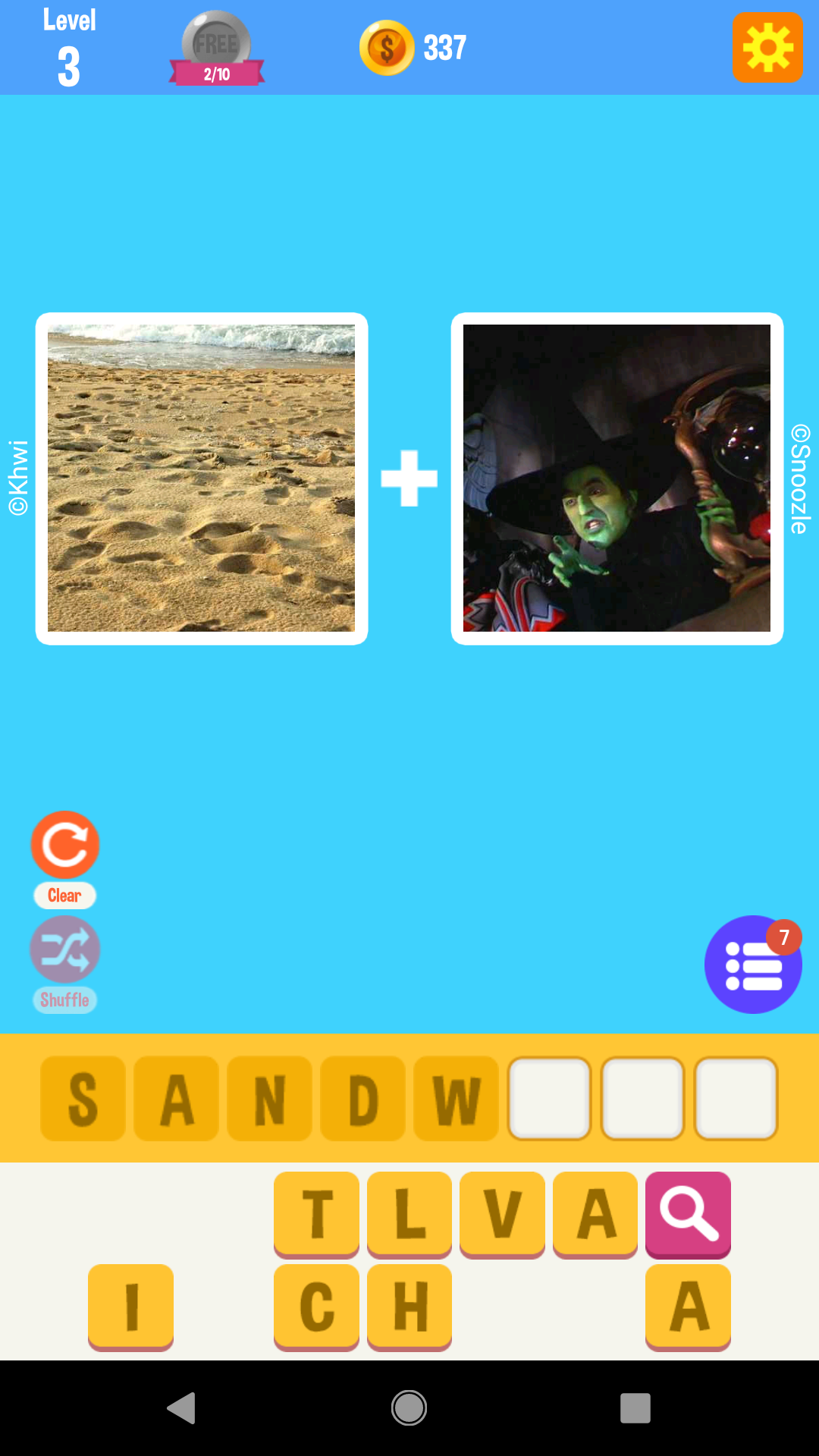
Task: Pick the letter V tile
Action: (x=502, y=1213)
